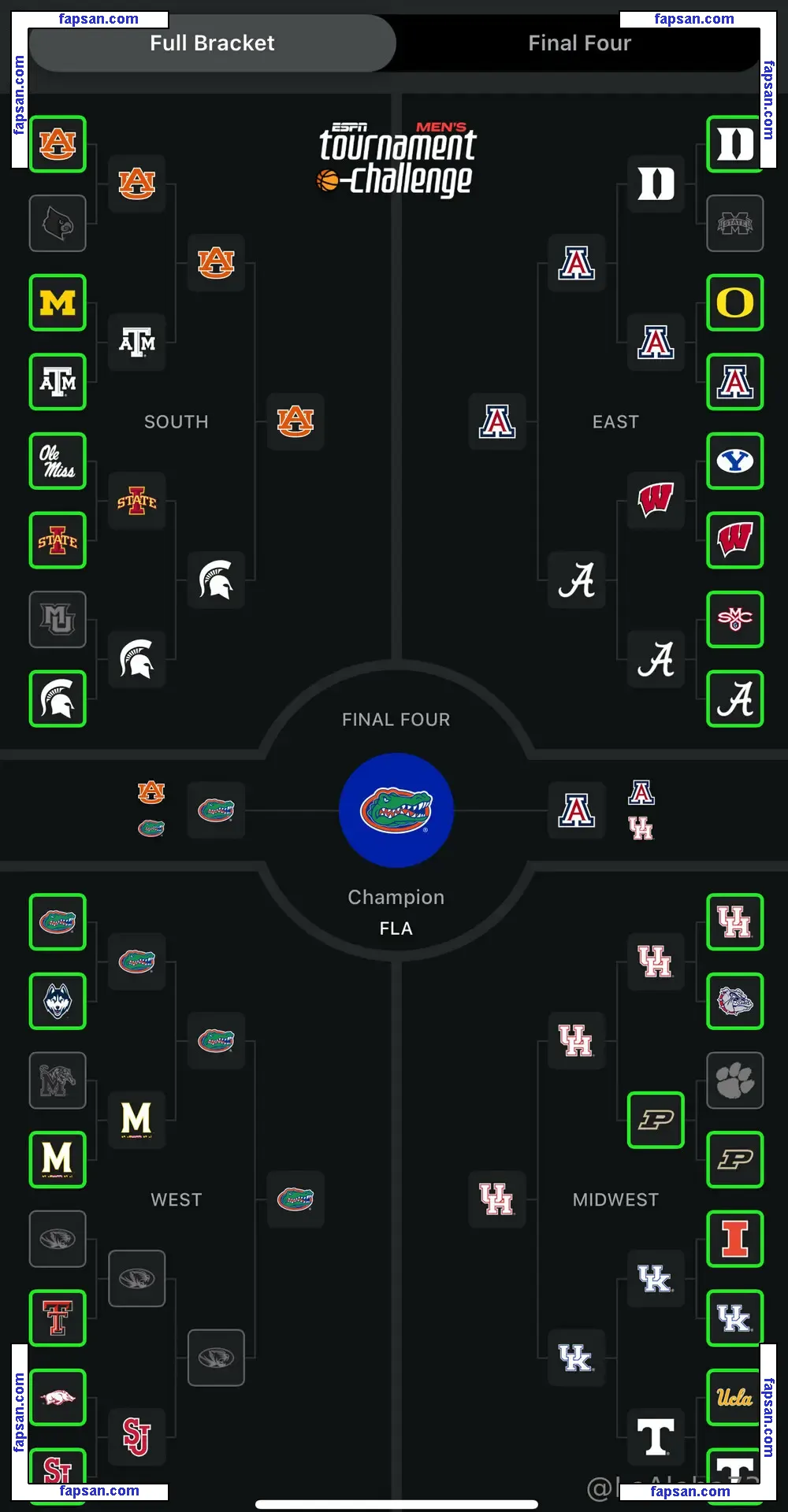Screen dimensions: 788x1512
Task: Select the BYU first-round tile
Action: 734,461
